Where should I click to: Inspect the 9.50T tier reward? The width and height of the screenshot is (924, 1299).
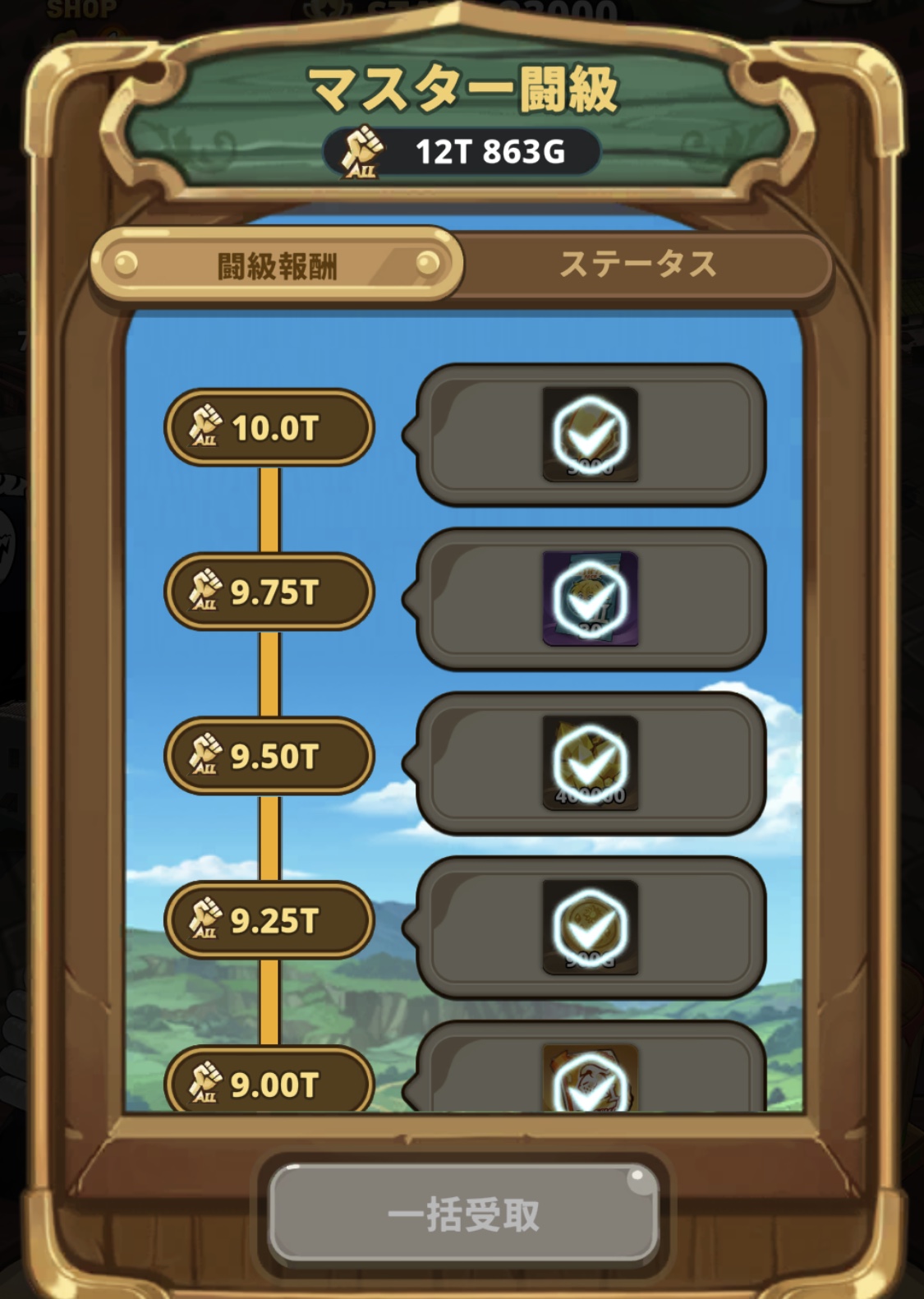(590, 762)
